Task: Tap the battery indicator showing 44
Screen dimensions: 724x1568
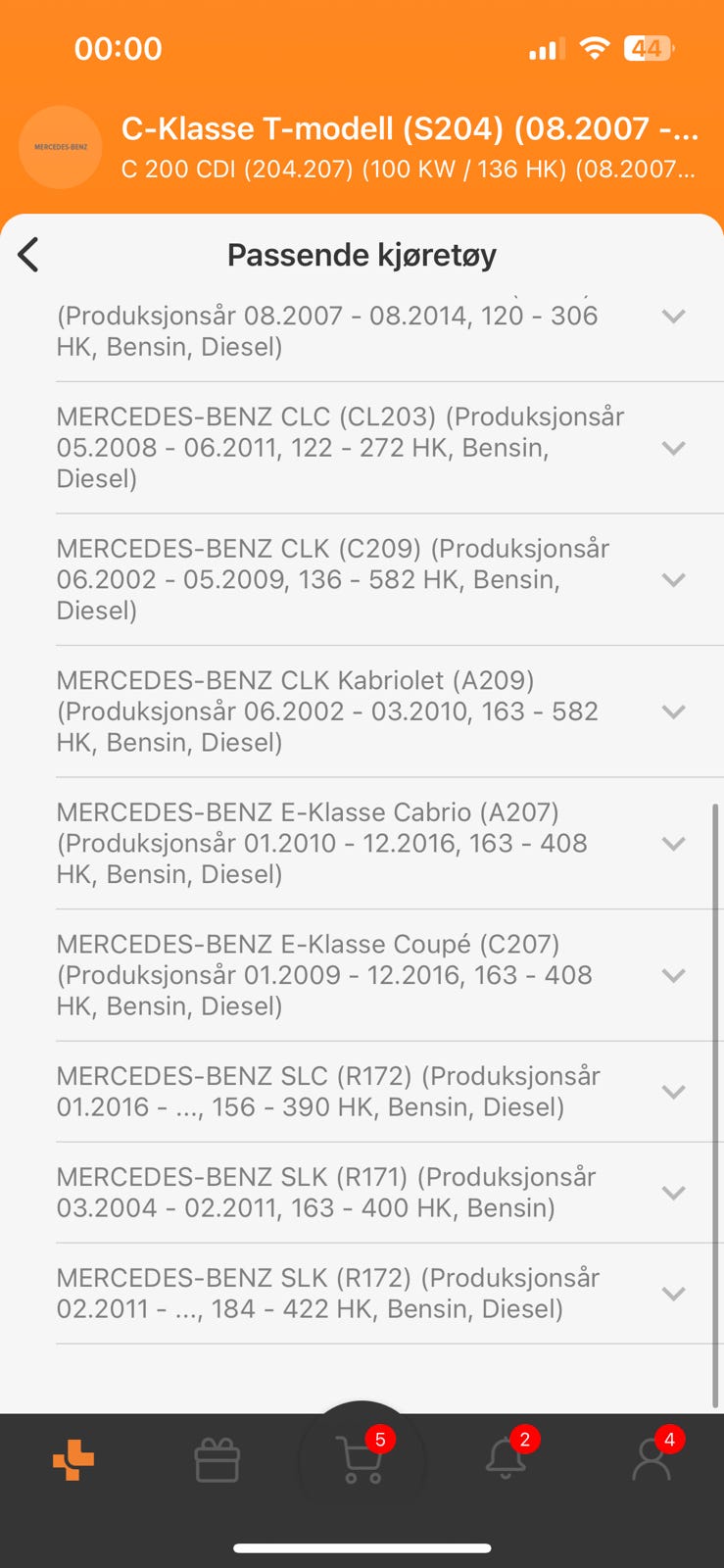Action: [648, 47]
